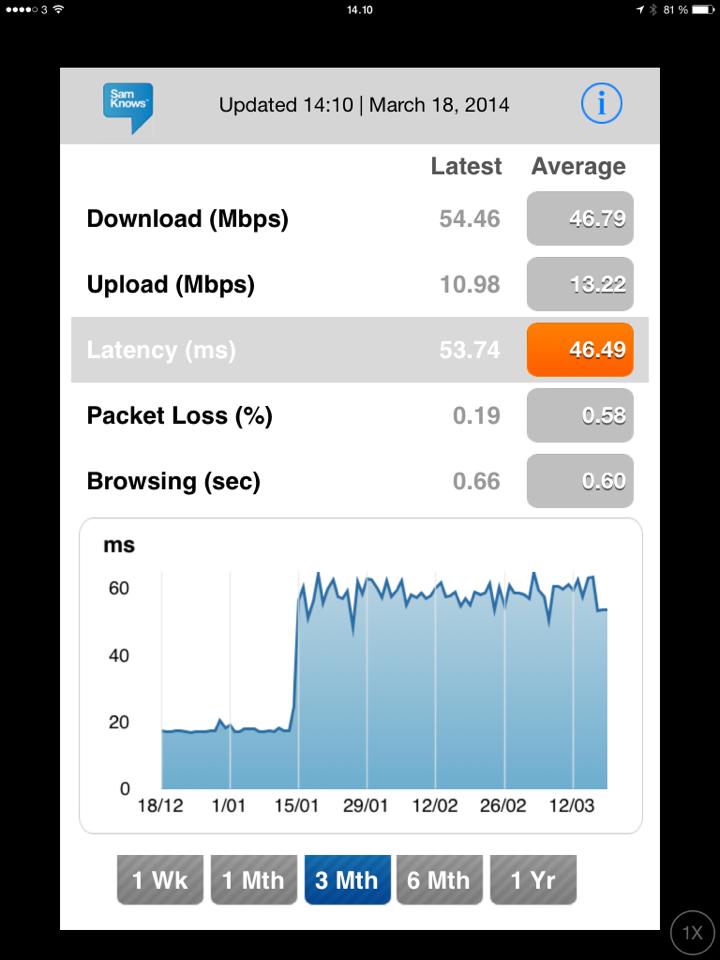Select the Browsing (sec) metric row
Viewport: 720px width, 960px height.
pyautogui.click(x=359, y=481)
